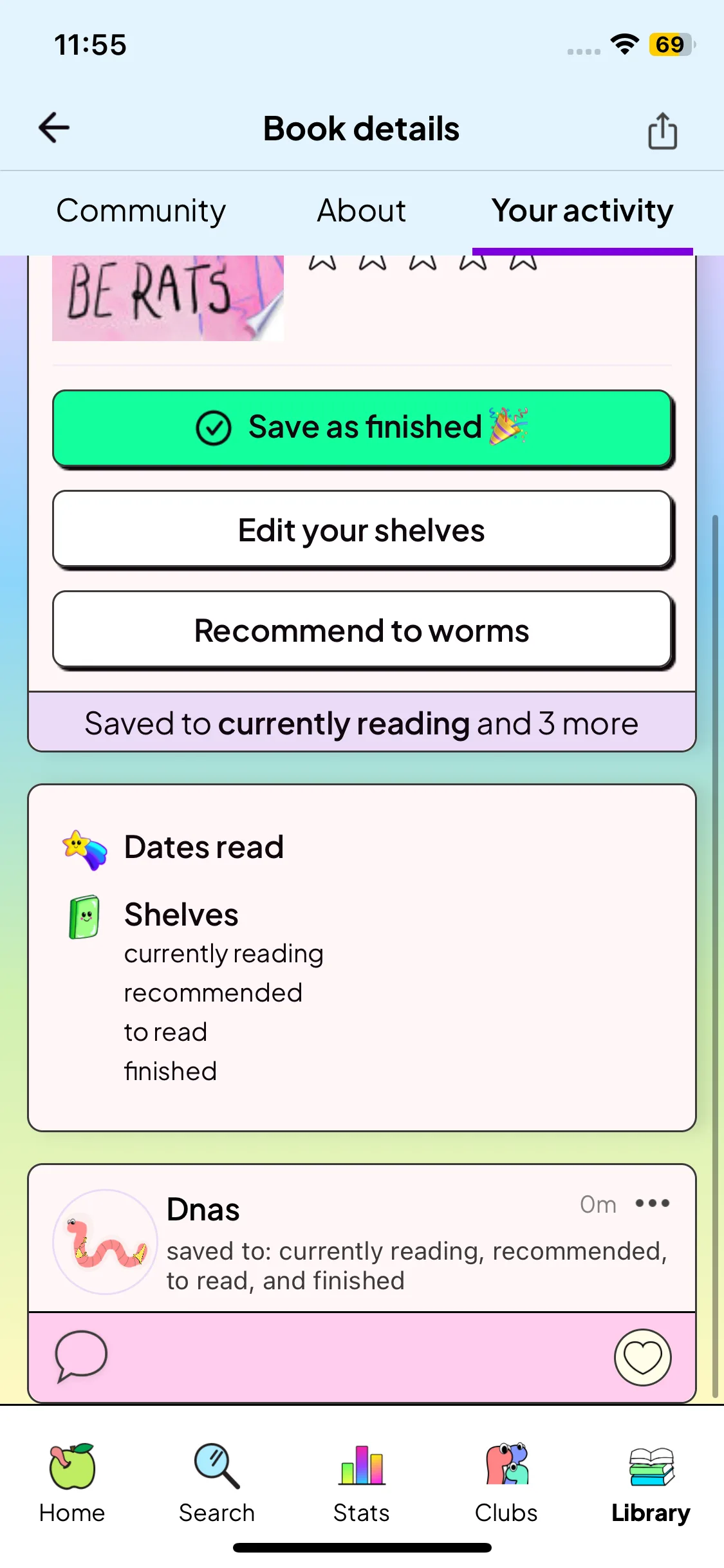The width and height of the screenshot is (724, 1568).
Task: Go back from Book details
Action: point(54,128)
